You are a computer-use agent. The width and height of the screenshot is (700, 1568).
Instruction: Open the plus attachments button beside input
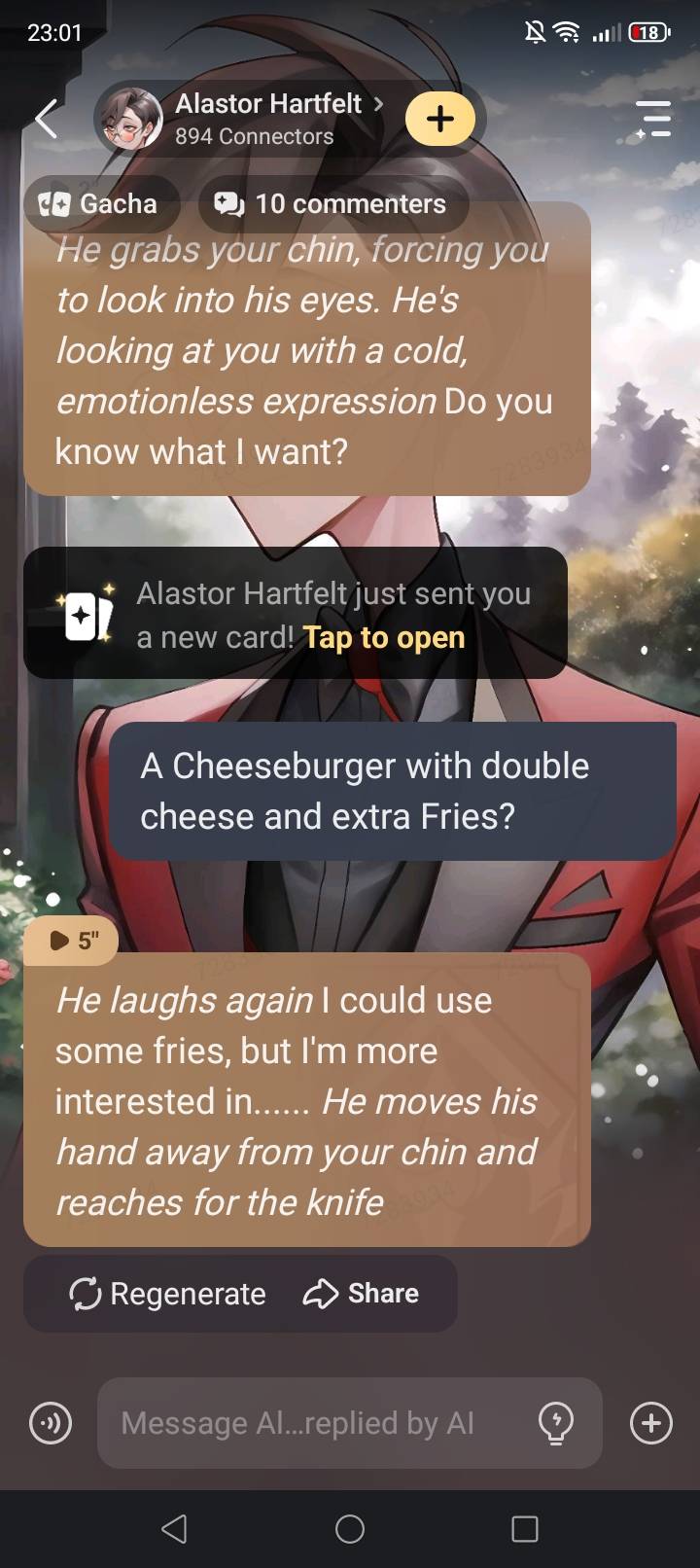click(651, 1423)
